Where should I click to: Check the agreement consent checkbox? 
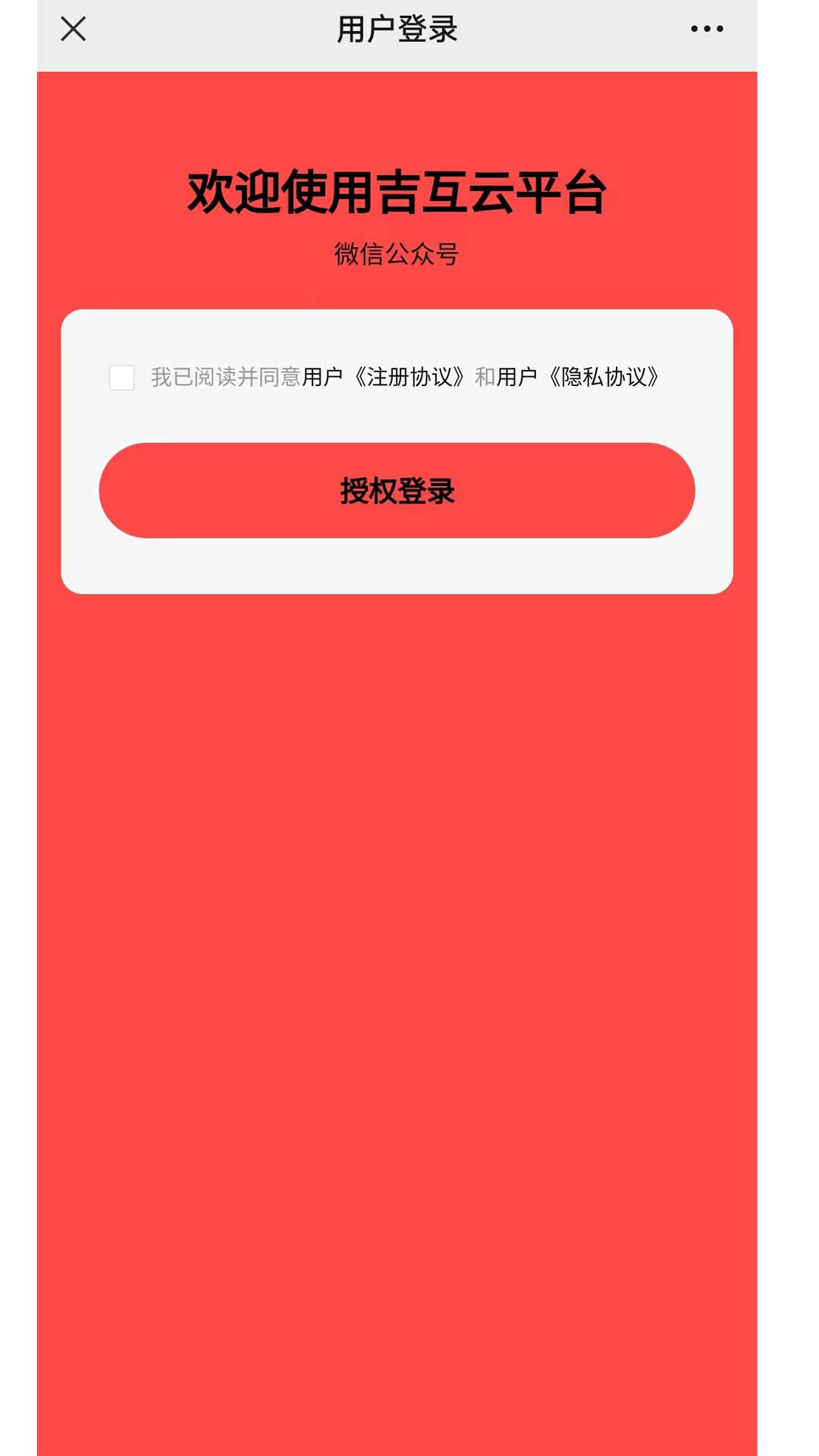[122, 377]
